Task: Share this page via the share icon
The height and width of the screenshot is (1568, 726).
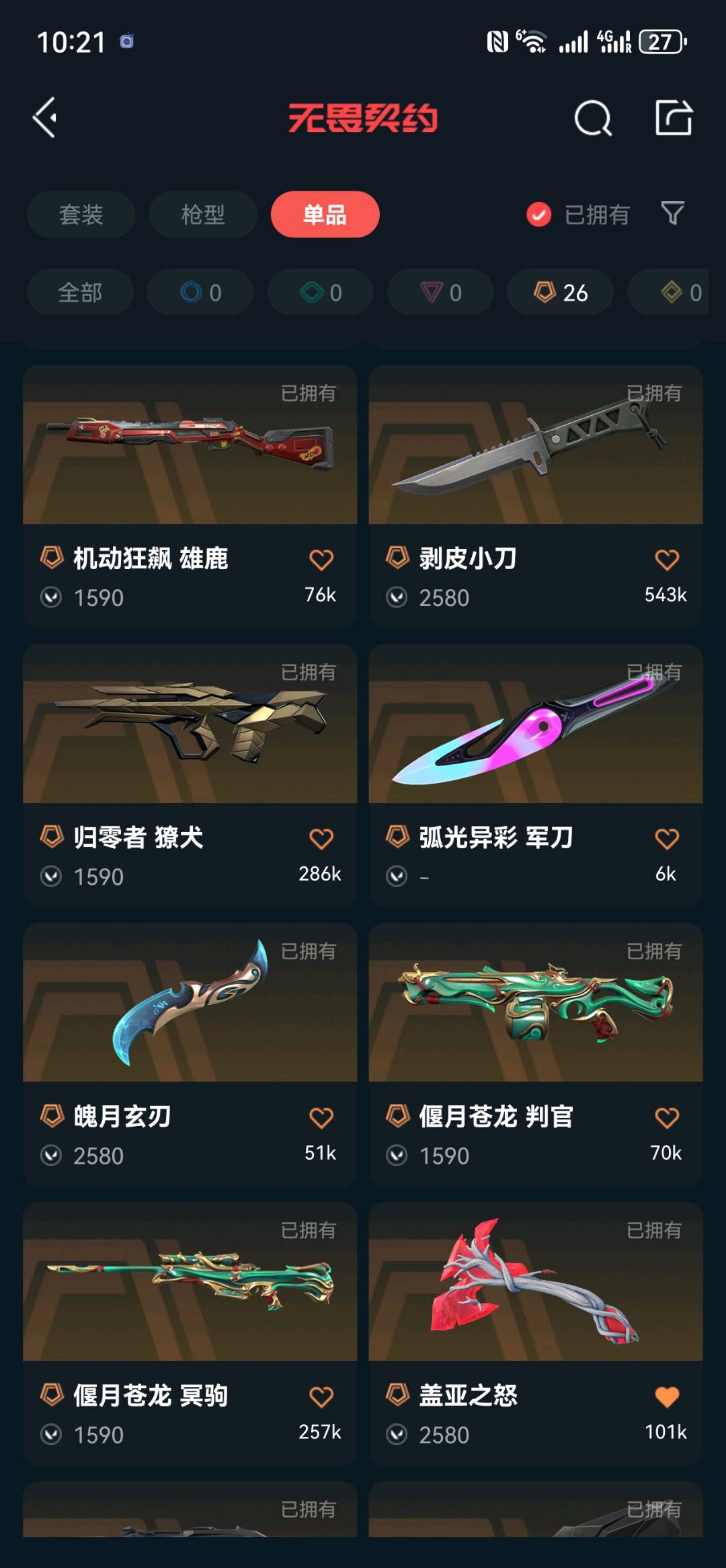Action: click(x=674, y=118)
